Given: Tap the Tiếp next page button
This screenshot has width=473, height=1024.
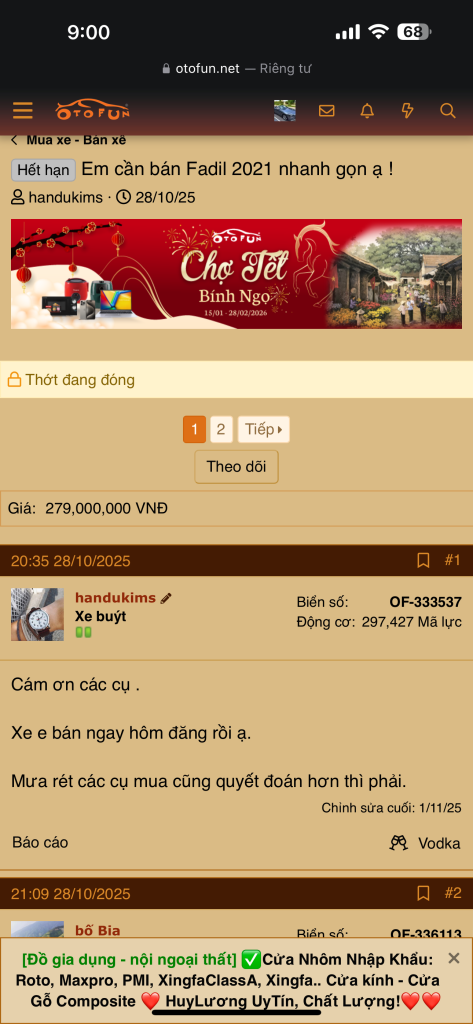Looking at the screenshot, I should click(x=264, y=430).
